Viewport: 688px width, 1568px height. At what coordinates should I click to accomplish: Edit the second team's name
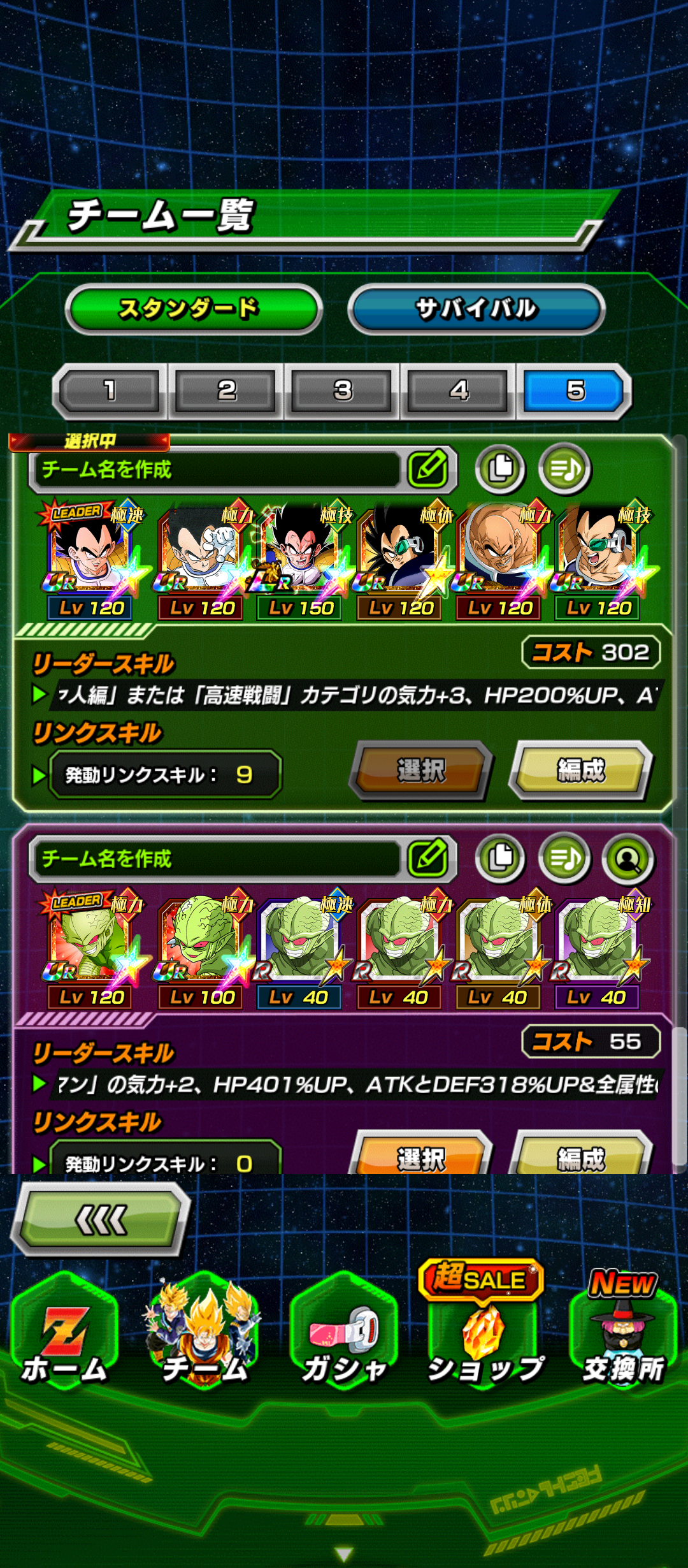pyautogui.click(x=428, y=858)
